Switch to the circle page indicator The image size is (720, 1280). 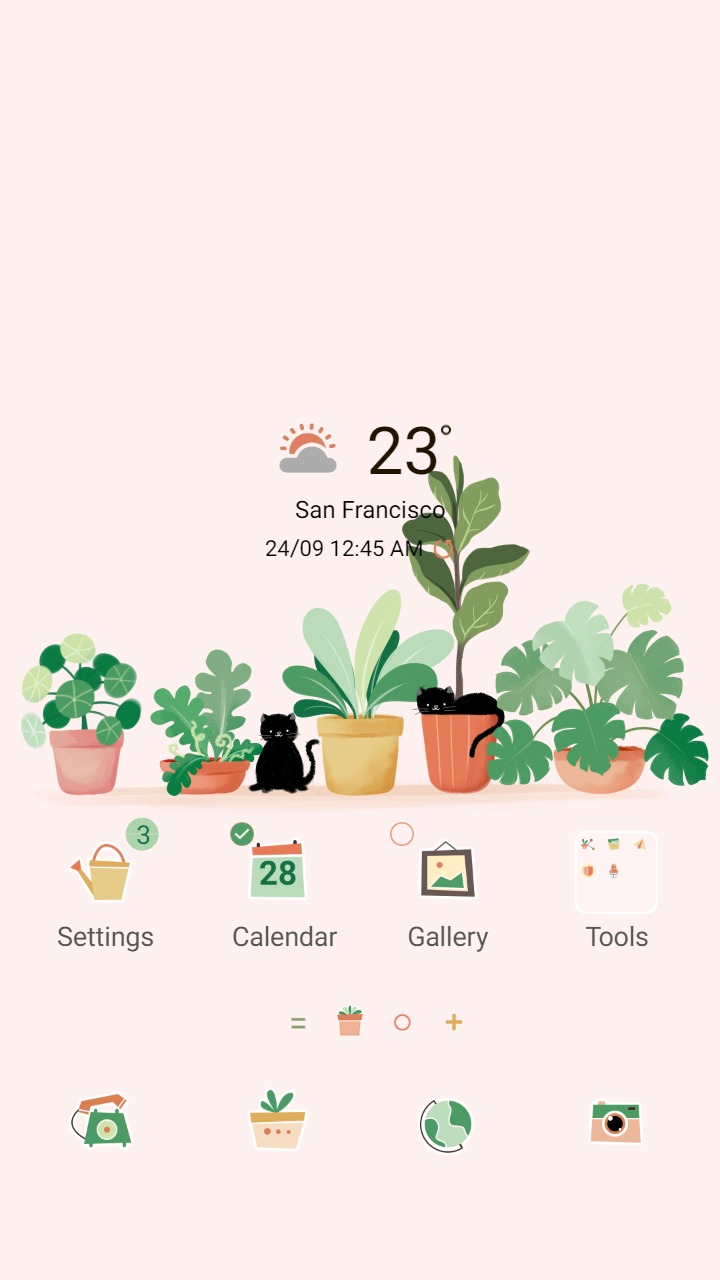(x=401, y=1022)
